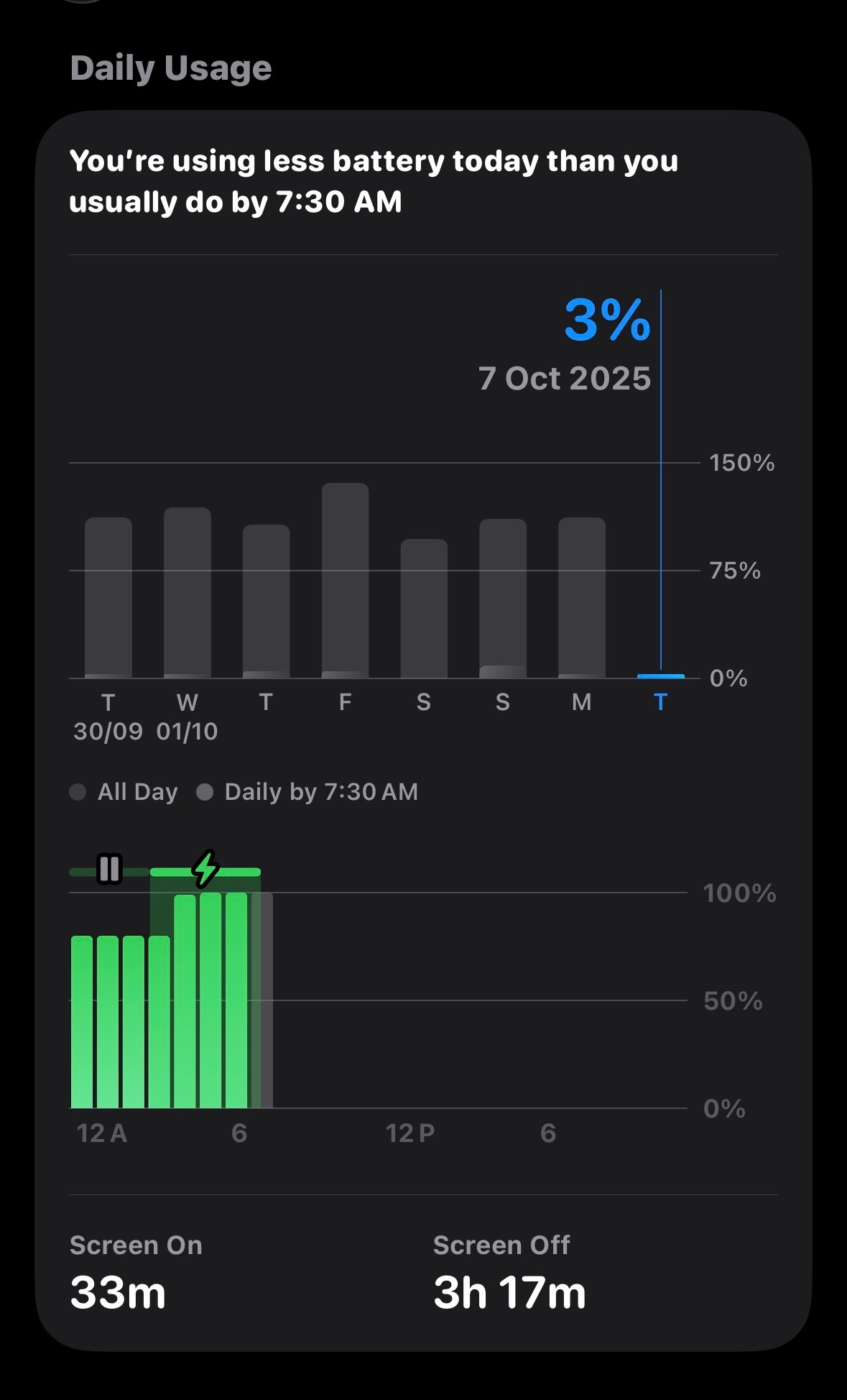Choose Sunday's battery usage bar
Image resolution: width=847 pixels, height=1400 pixels.
(503, 598)
